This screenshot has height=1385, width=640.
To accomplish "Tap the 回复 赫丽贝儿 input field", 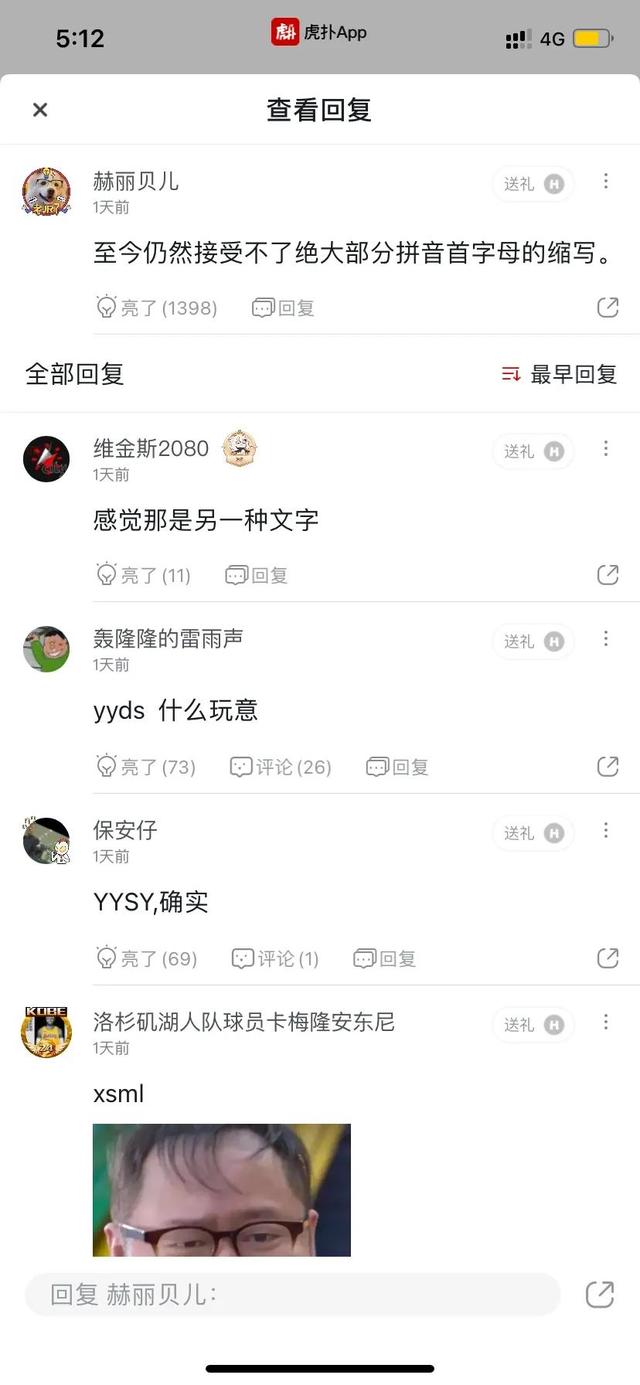I will point(292,1295).
